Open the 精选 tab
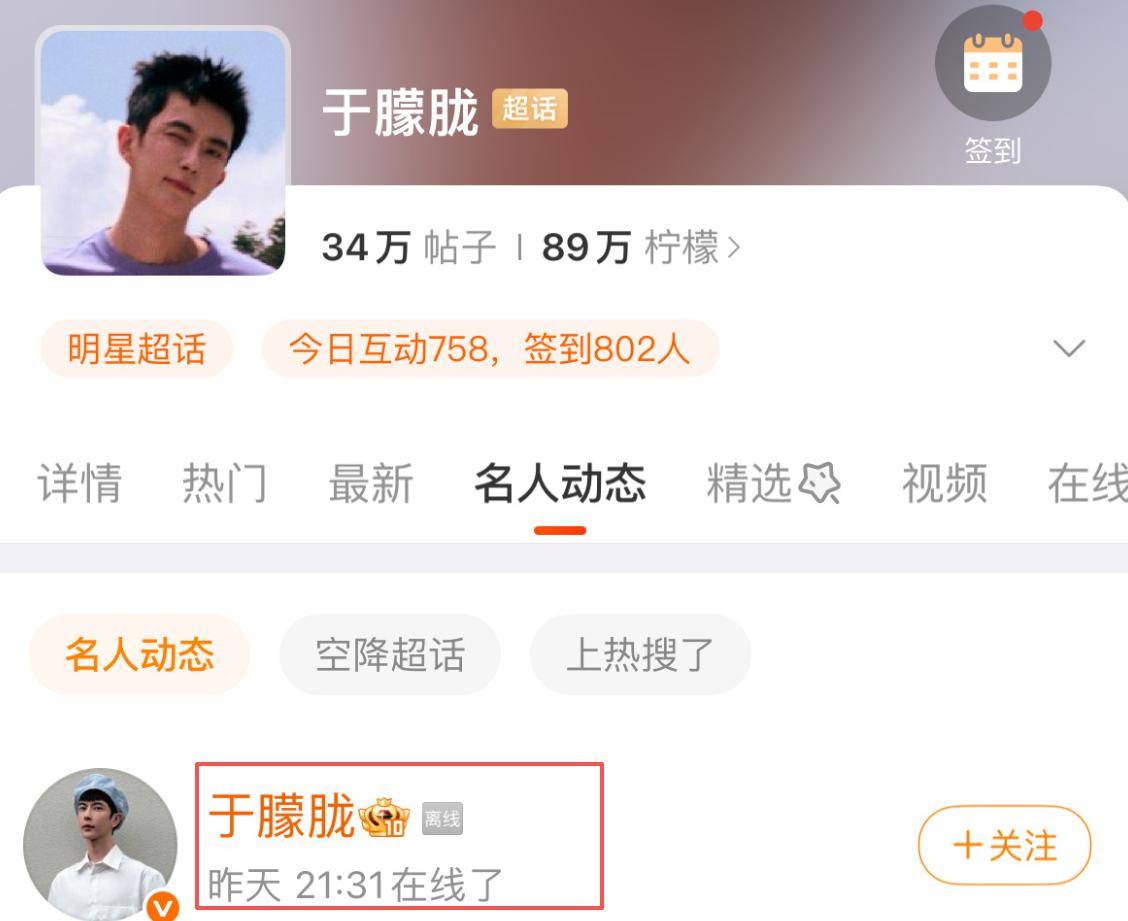Screen dimensions: 1128x921 coord(772,484)
